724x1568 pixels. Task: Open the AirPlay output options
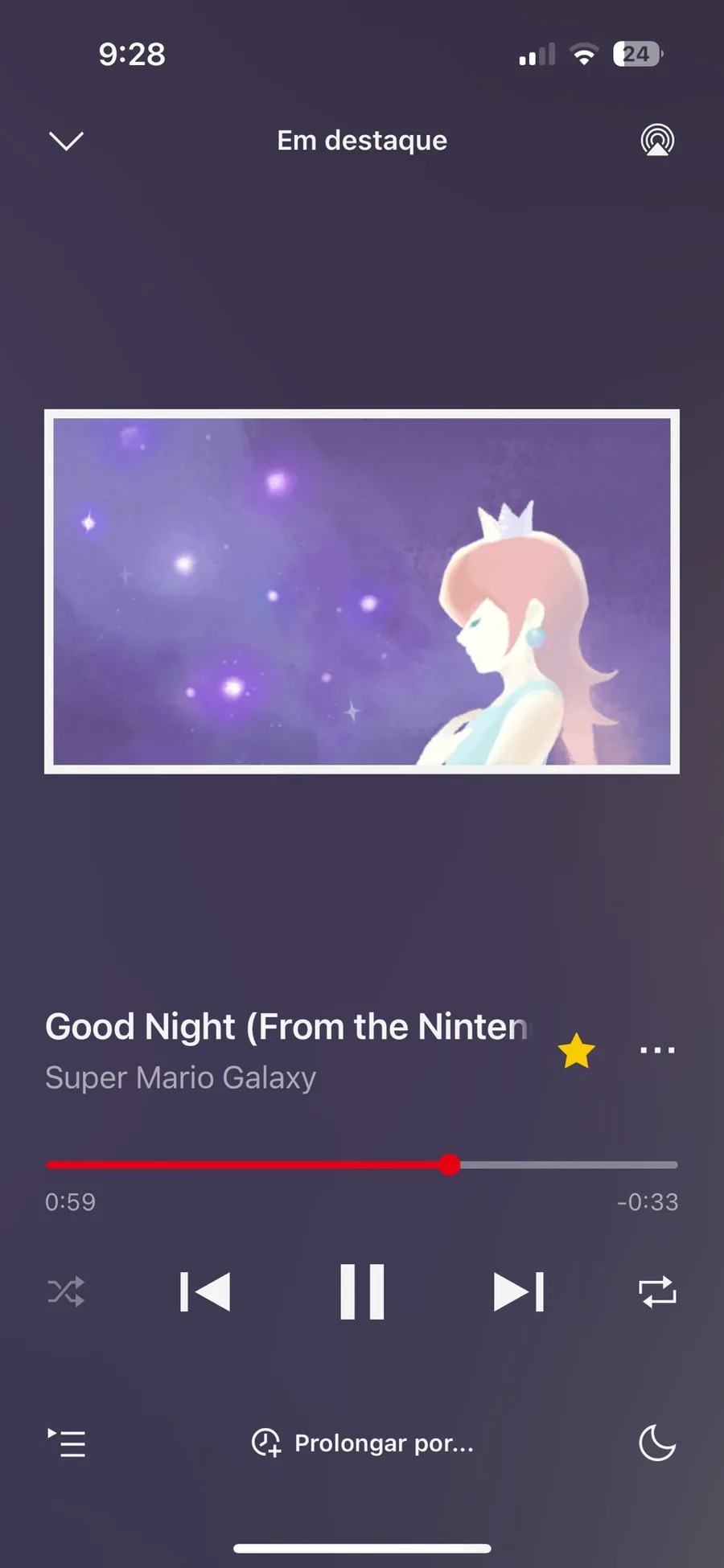657,141
